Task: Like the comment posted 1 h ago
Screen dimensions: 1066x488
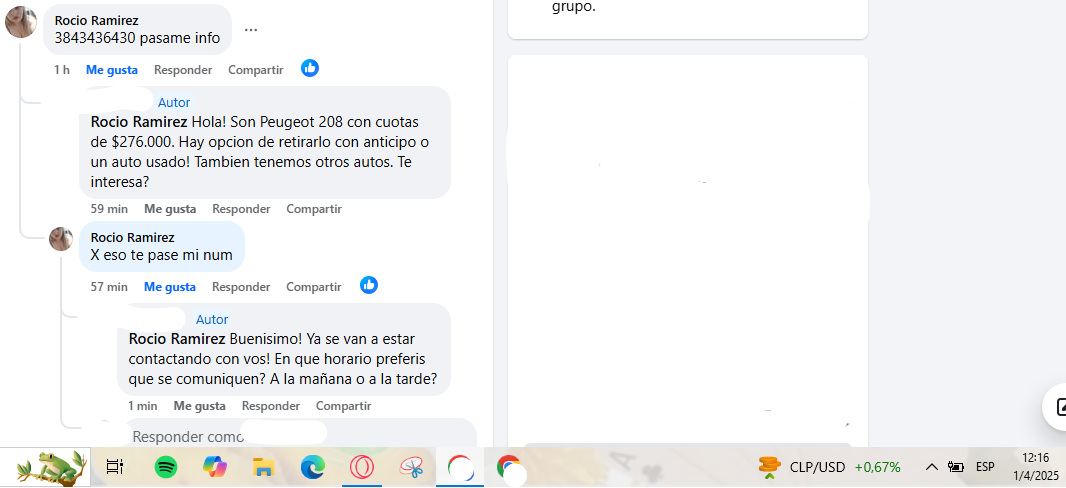Action: click(111, 70)
